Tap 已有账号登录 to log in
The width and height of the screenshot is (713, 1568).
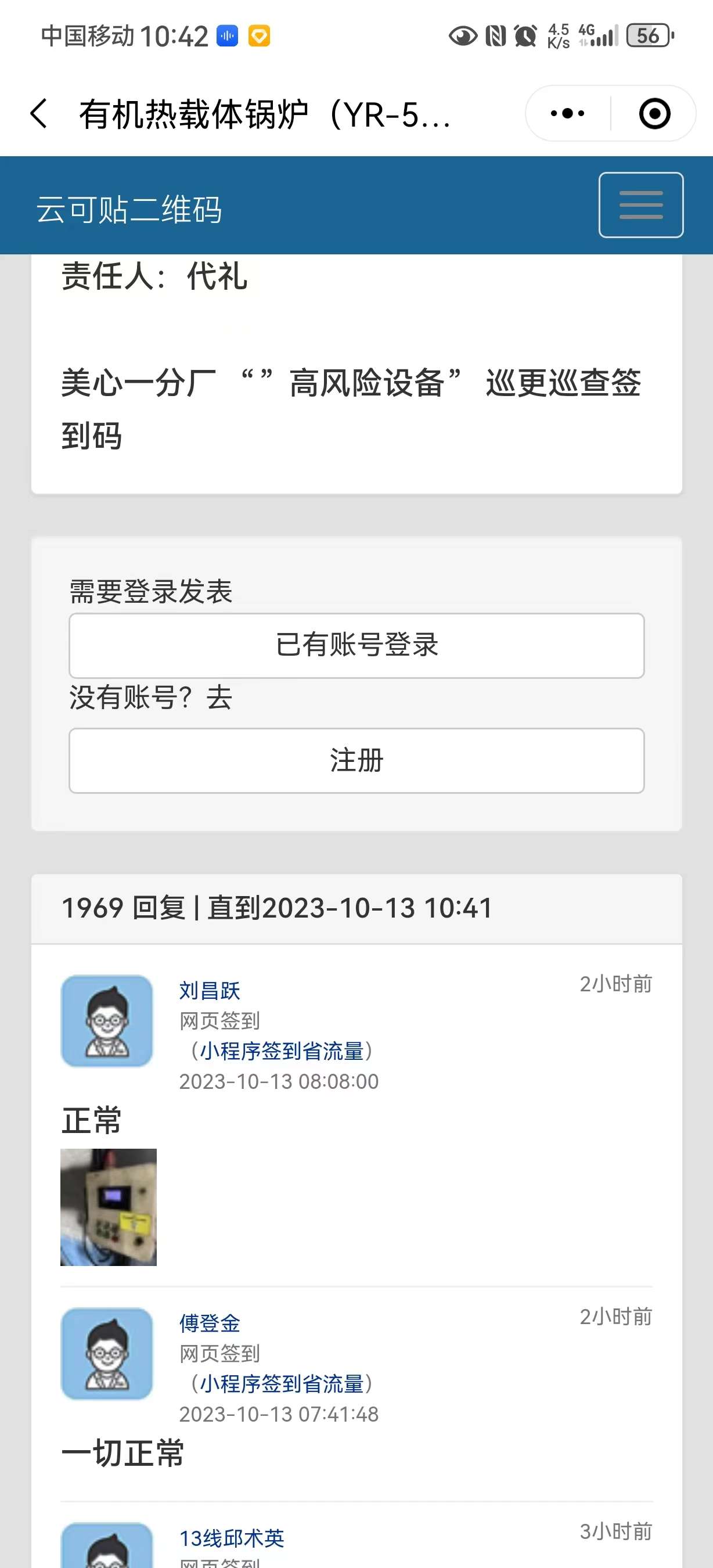point(356,645)
